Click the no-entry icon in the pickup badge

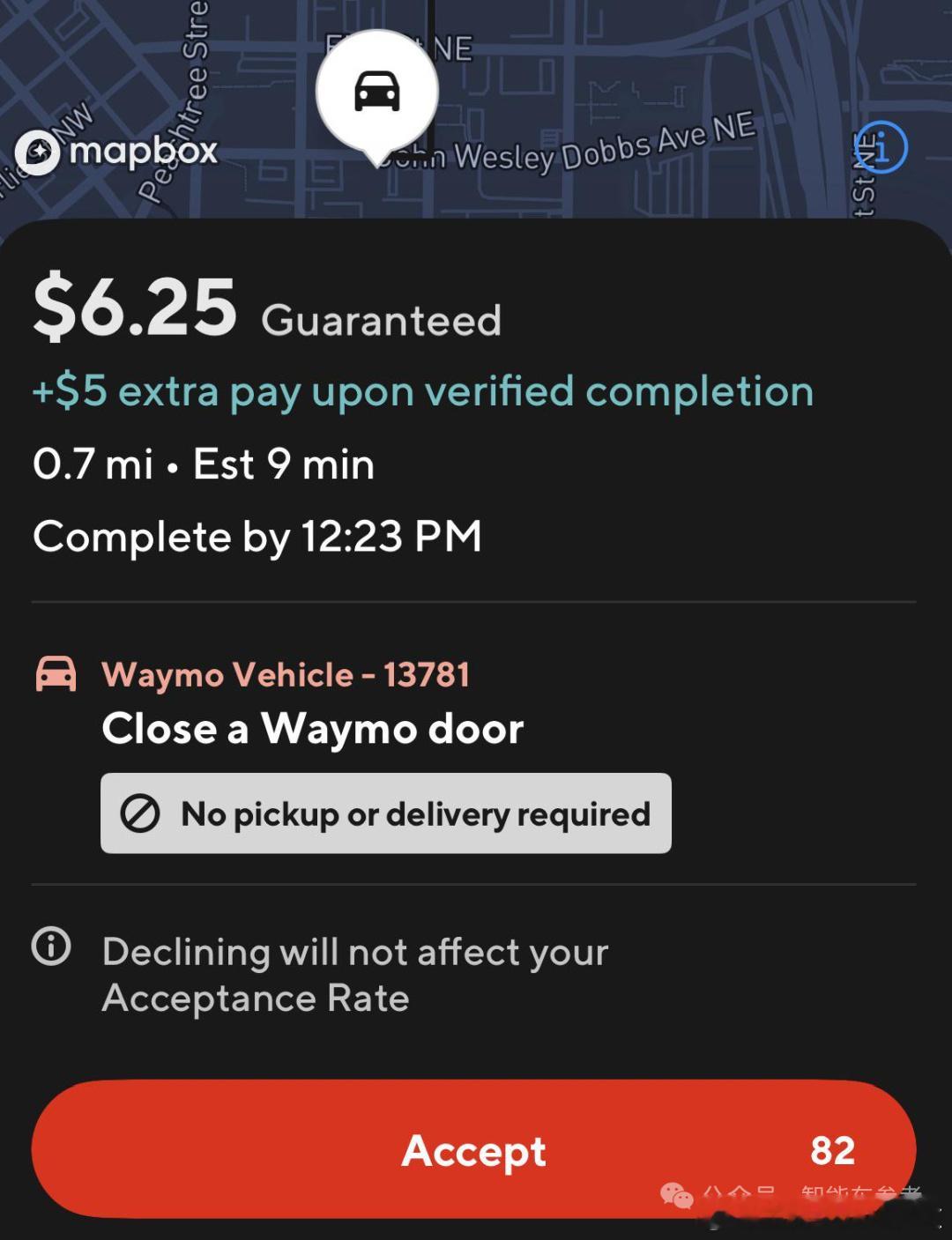pos(141,813)
